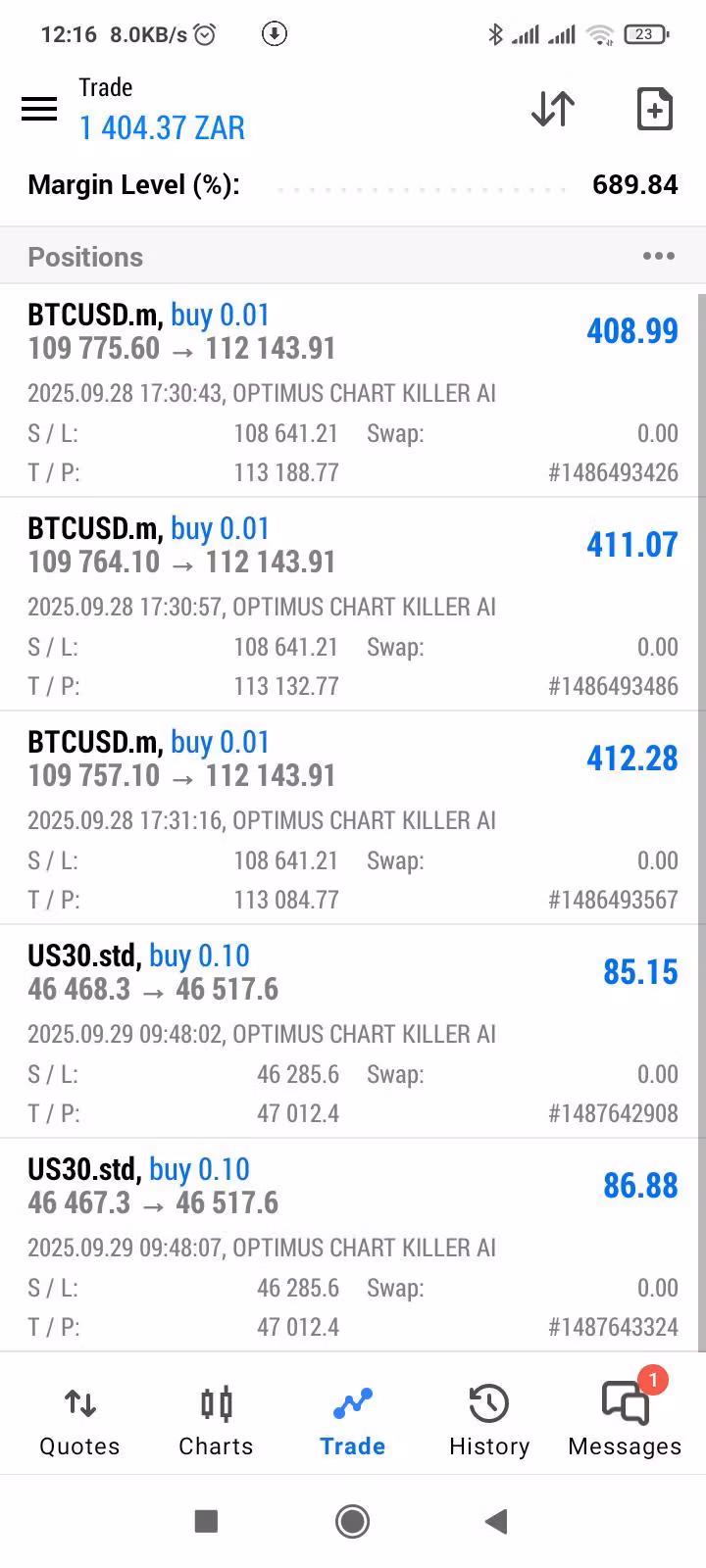
Task: Tap the sort arrows icon
Action: point(552,109)
